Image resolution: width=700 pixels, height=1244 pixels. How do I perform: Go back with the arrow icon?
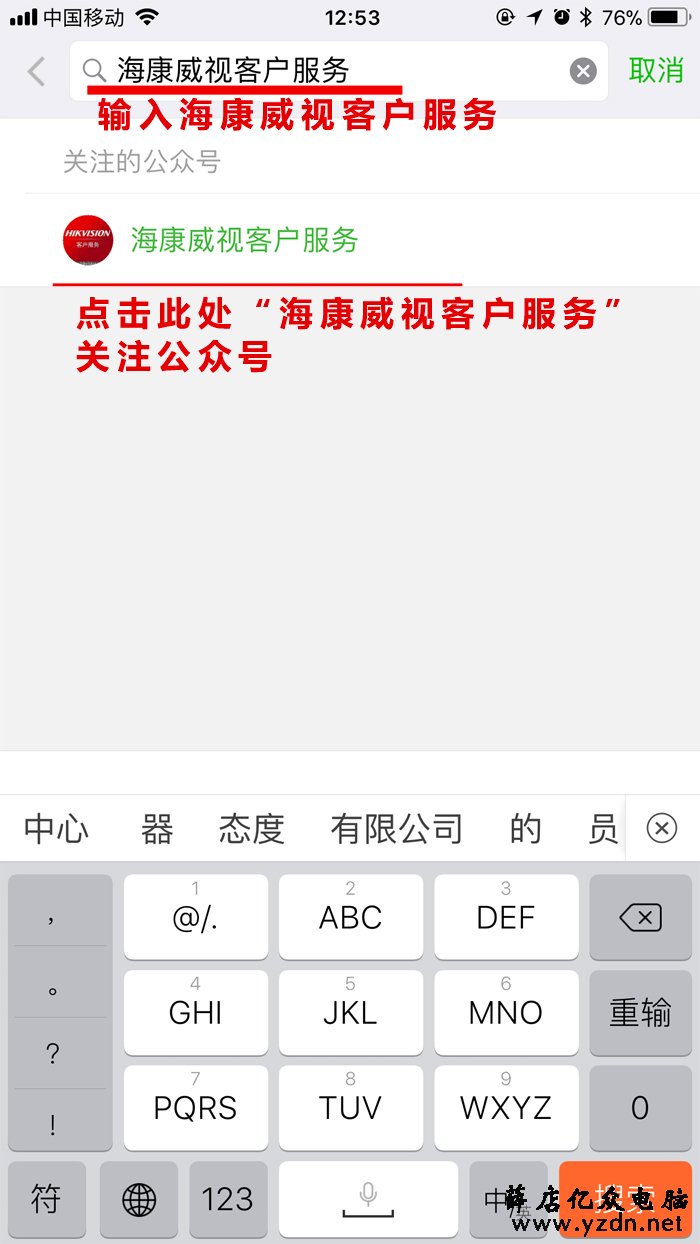(x=37, y=71)
